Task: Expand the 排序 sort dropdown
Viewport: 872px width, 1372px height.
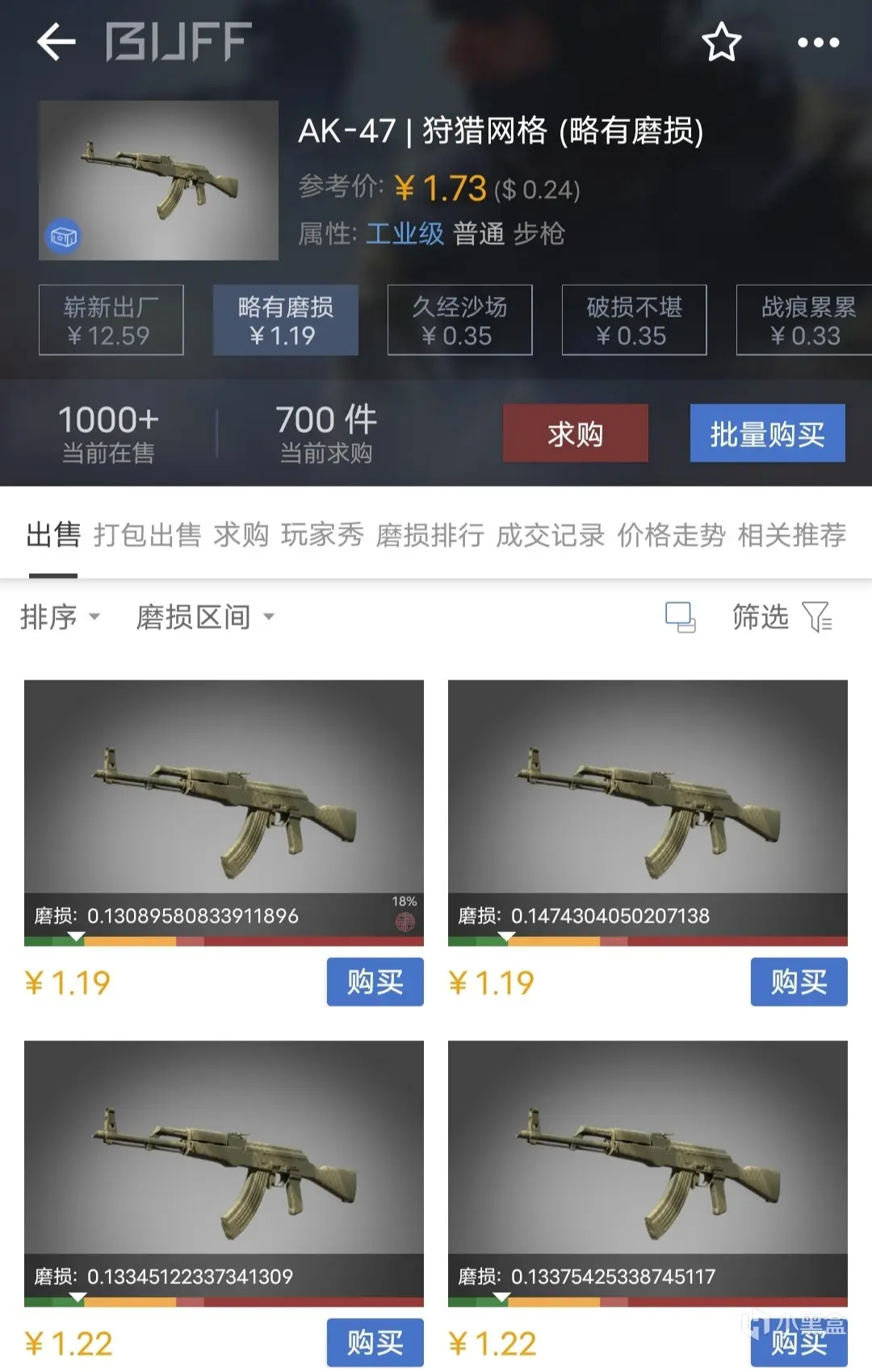Action: [x=60, y=617]
